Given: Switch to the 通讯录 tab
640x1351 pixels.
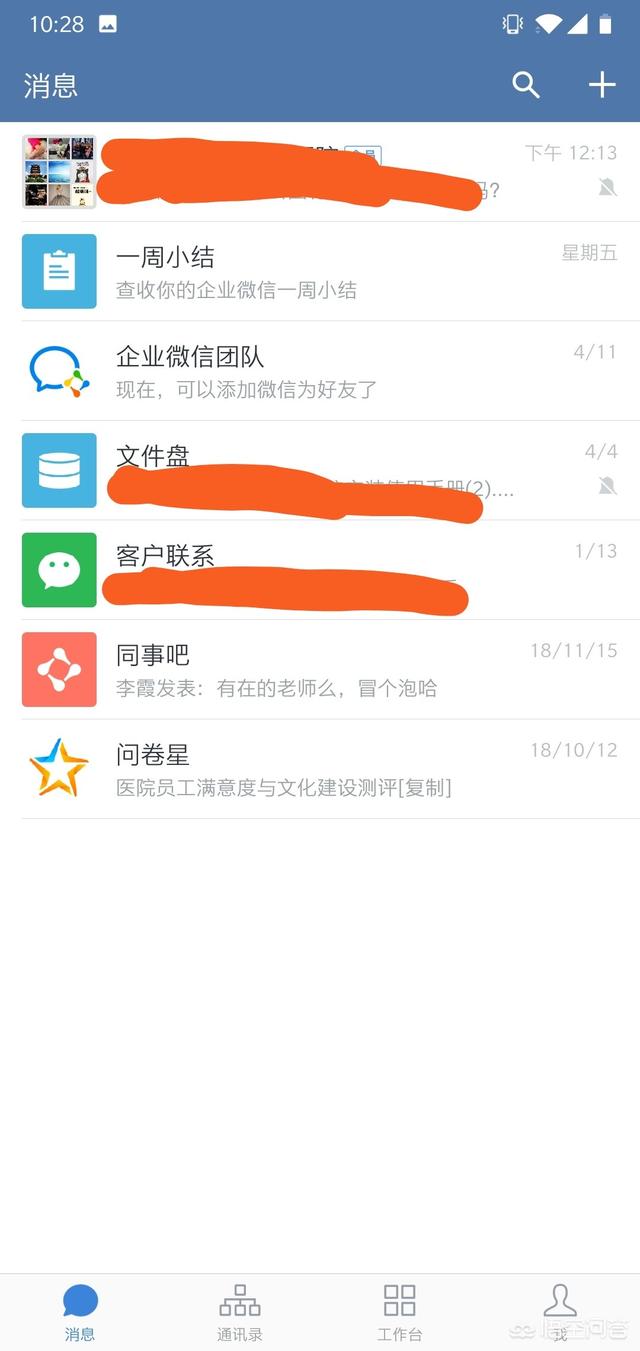Looking at the screenshot, I should 240,1312.
